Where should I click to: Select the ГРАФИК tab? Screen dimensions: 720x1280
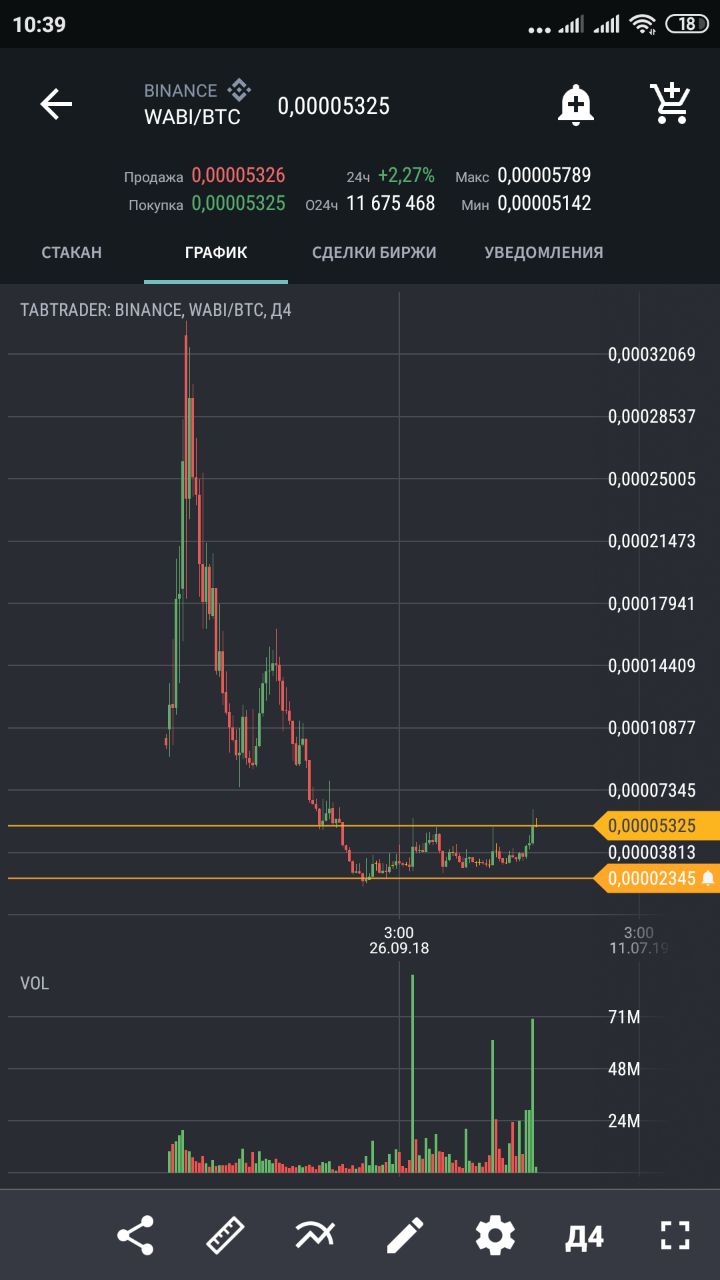(216, 252)
